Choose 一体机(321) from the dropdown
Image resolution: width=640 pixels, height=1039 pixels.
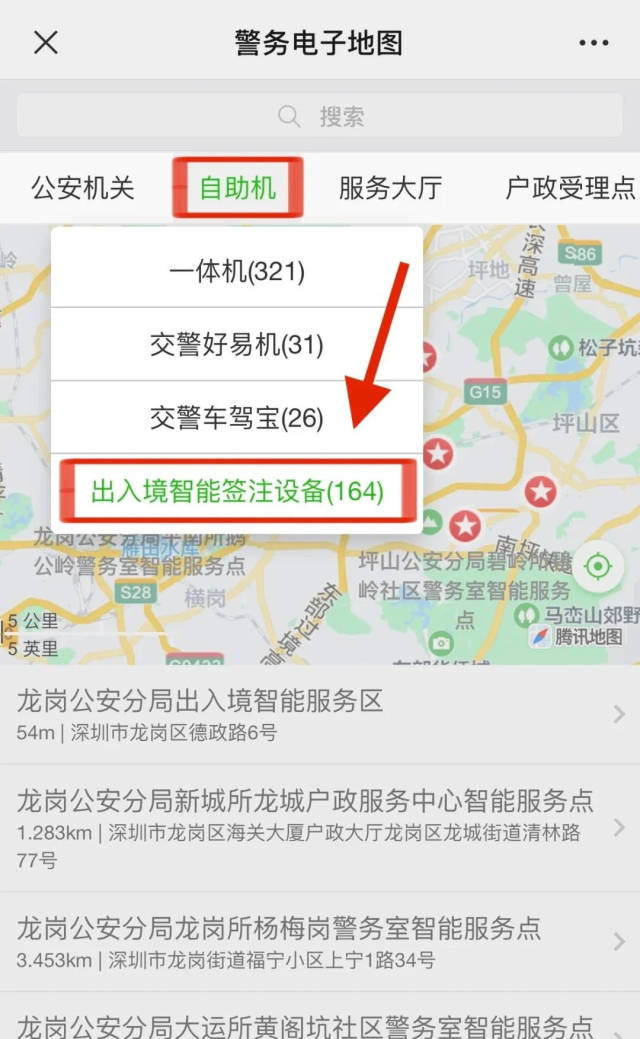click(237, 270)
